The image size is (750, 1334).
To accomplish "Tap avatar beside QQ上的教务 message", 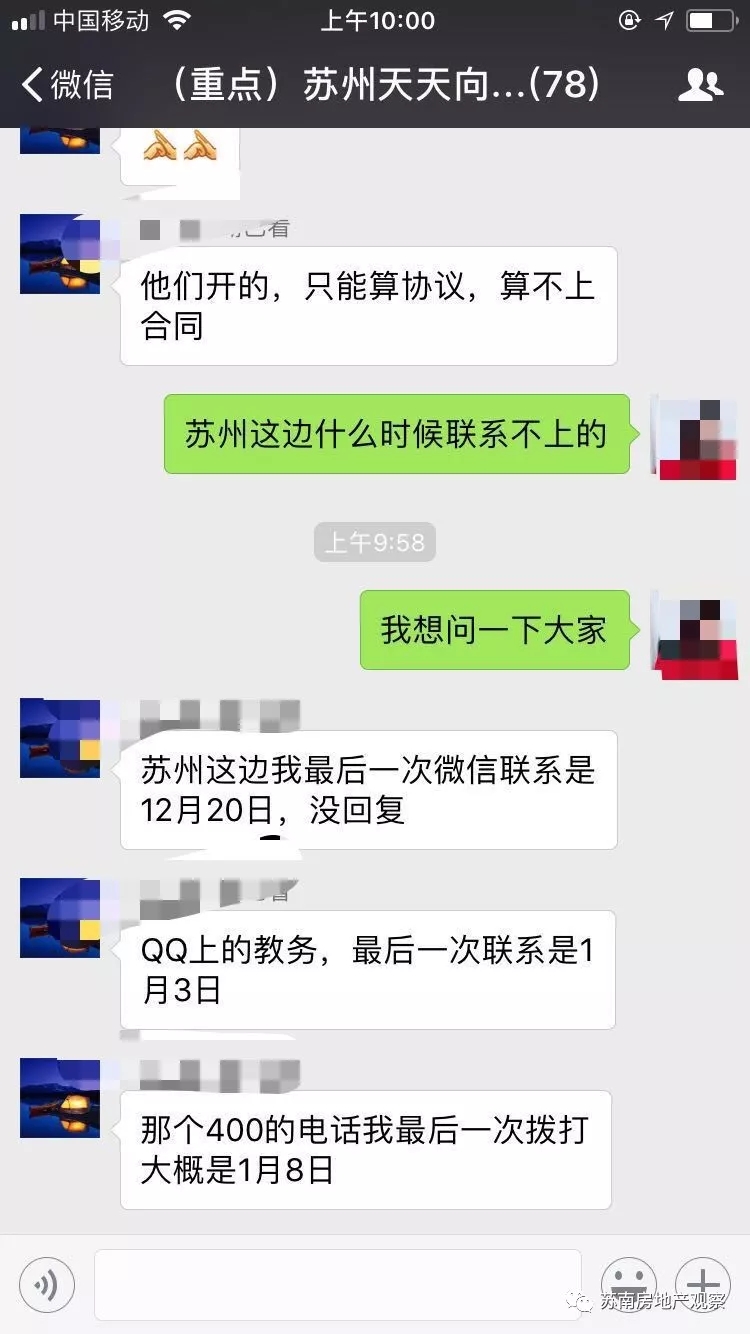I will 60,917.
